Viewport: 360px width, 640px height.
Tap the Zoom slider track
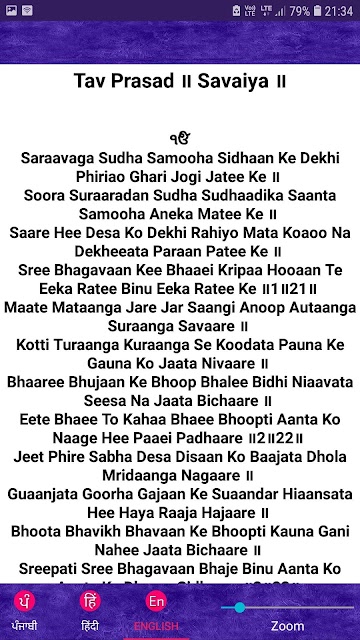click(287, 608)
